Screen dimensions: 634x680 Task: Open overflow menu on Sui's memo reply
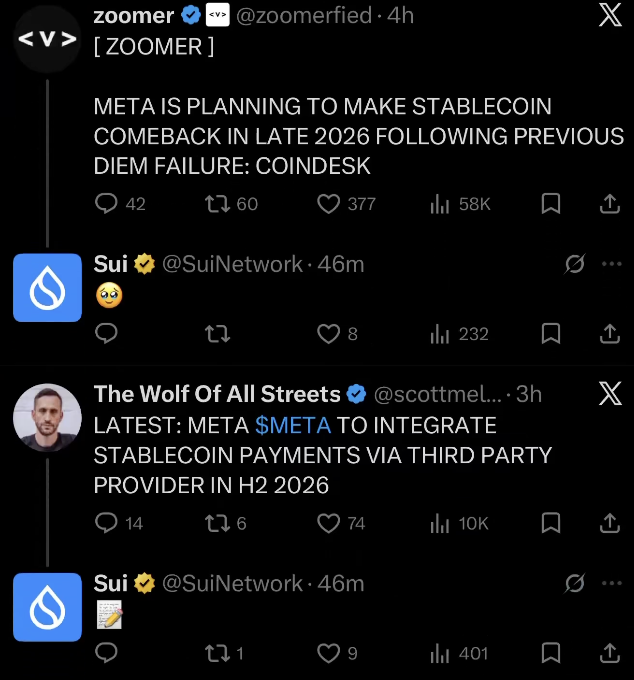coord(611,583)
